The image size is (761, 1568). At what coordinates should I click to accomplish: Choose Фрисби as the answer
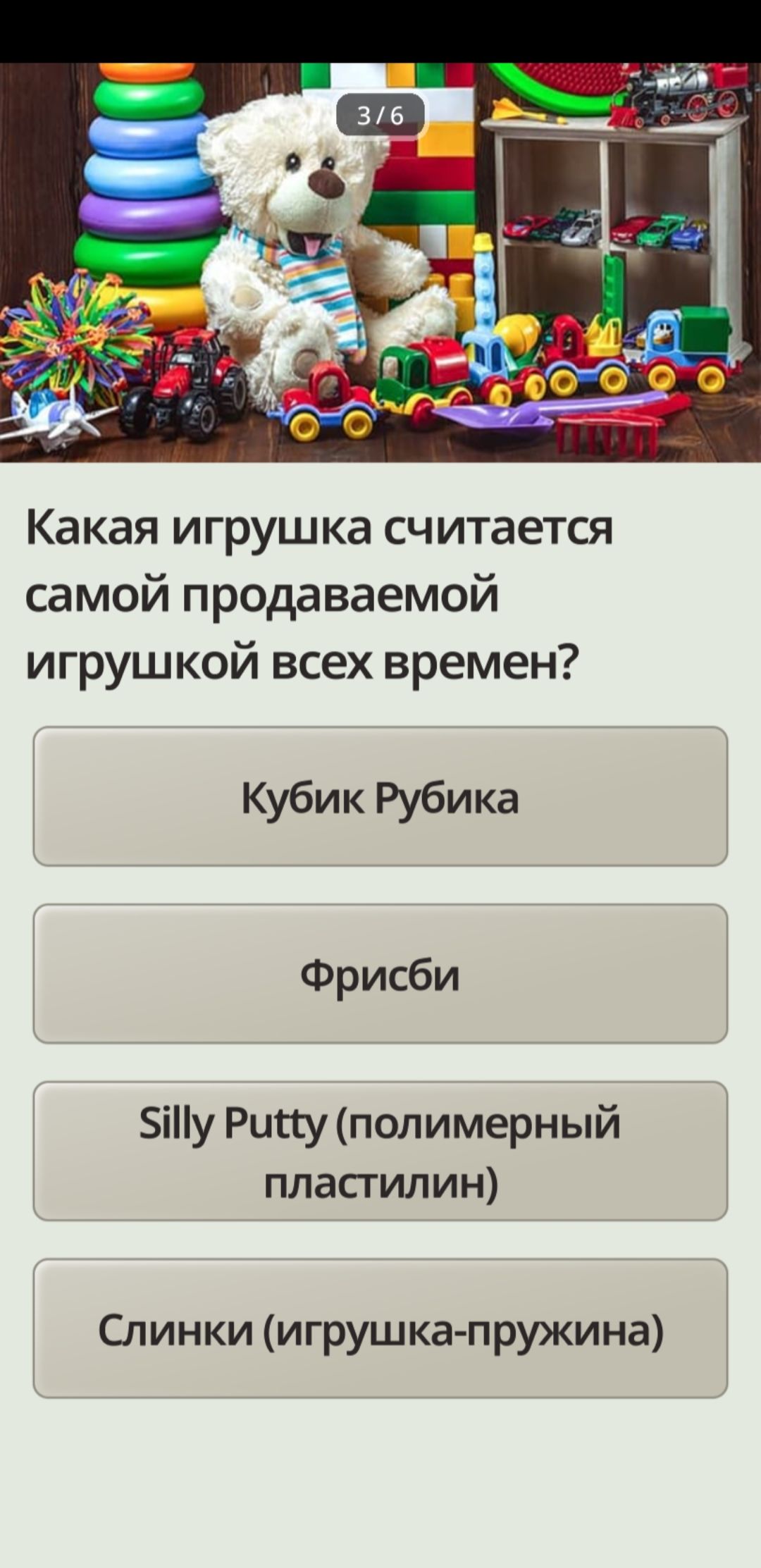(380, 974)
